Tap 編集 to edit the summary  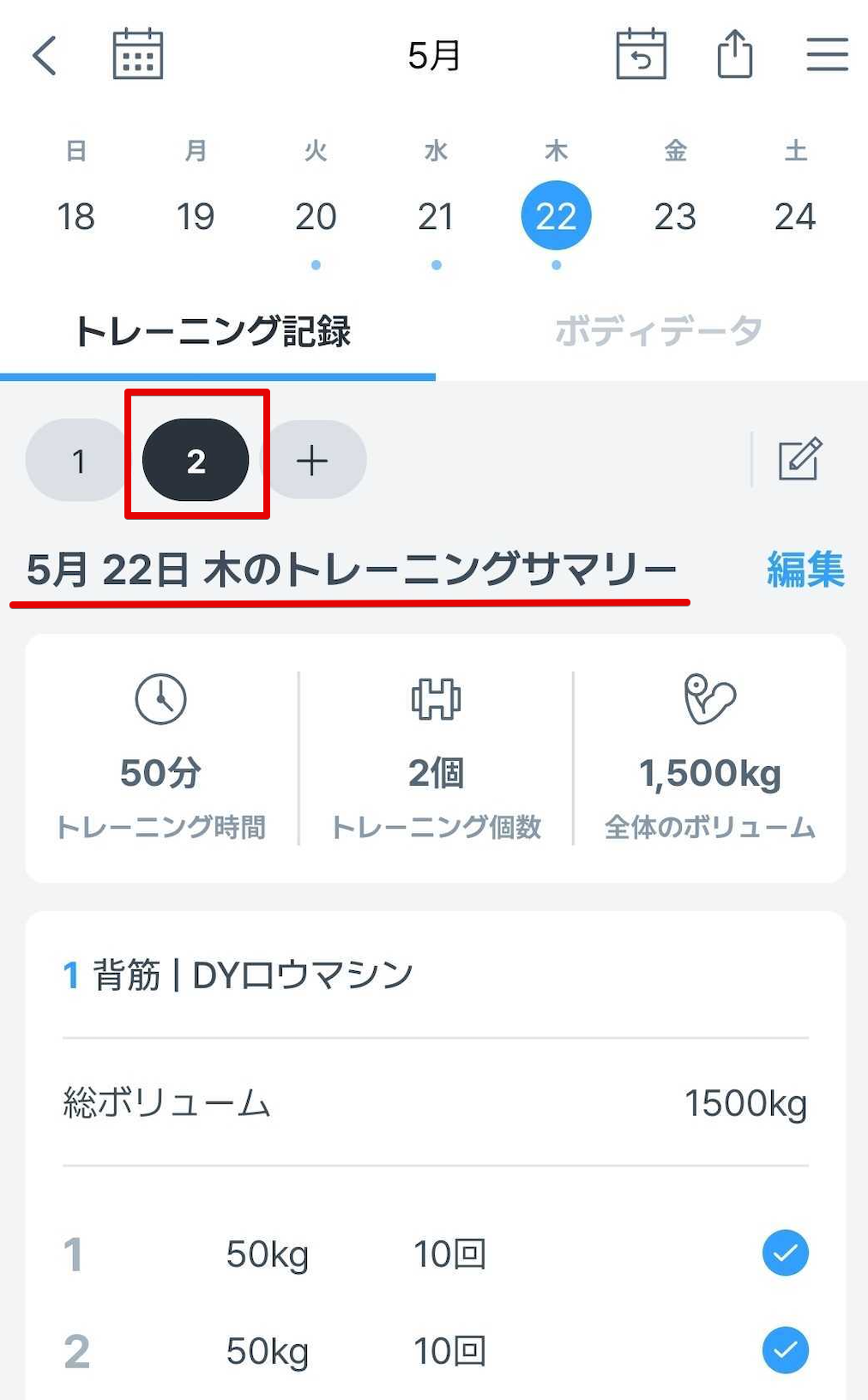tap(805, 570)
